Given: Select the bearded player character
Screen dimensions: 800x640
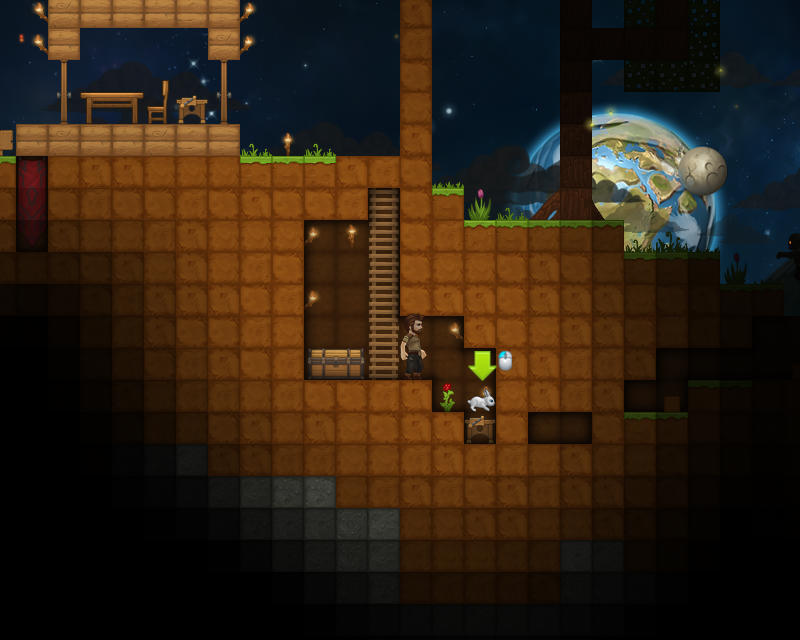Looking at the screenshot, I should point(413,346).
